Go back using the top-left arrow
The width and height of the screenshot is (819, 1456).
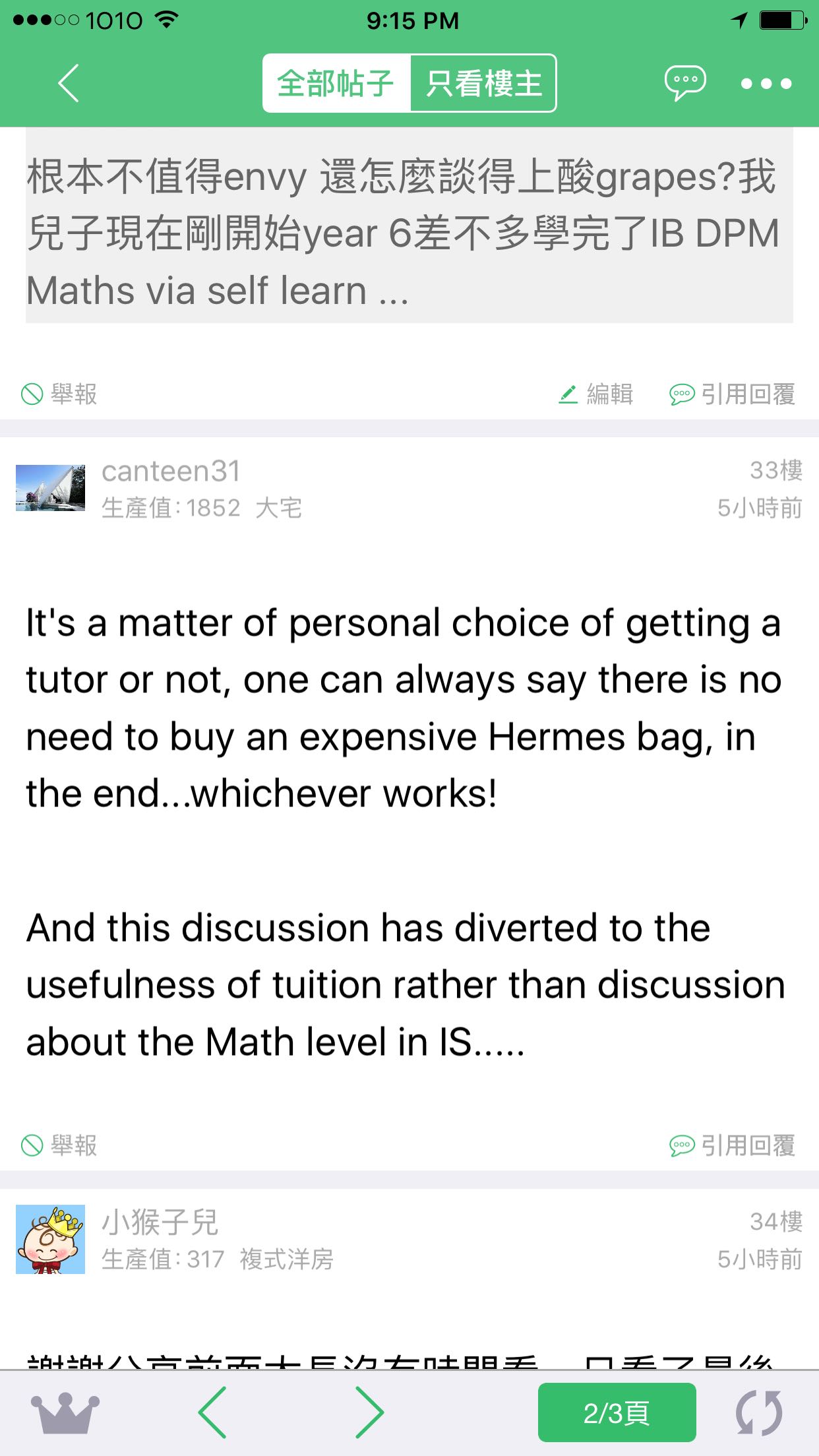[x=69, y=83]
